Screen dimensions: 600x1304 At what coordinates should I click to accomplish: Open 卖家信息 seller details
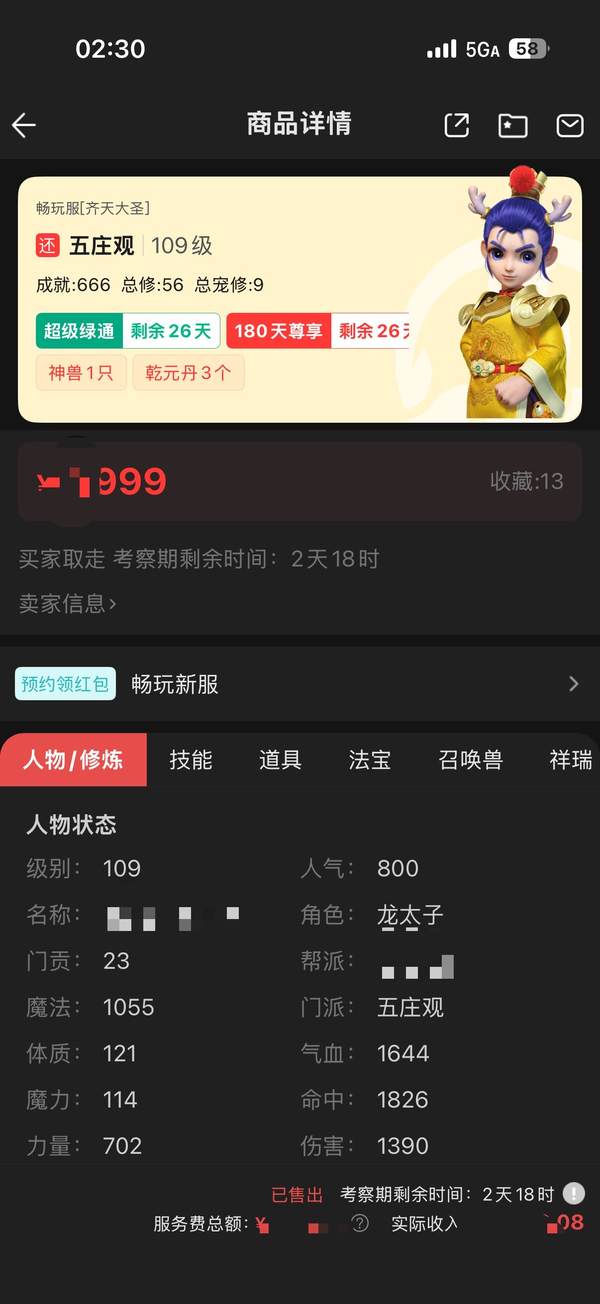68,603
